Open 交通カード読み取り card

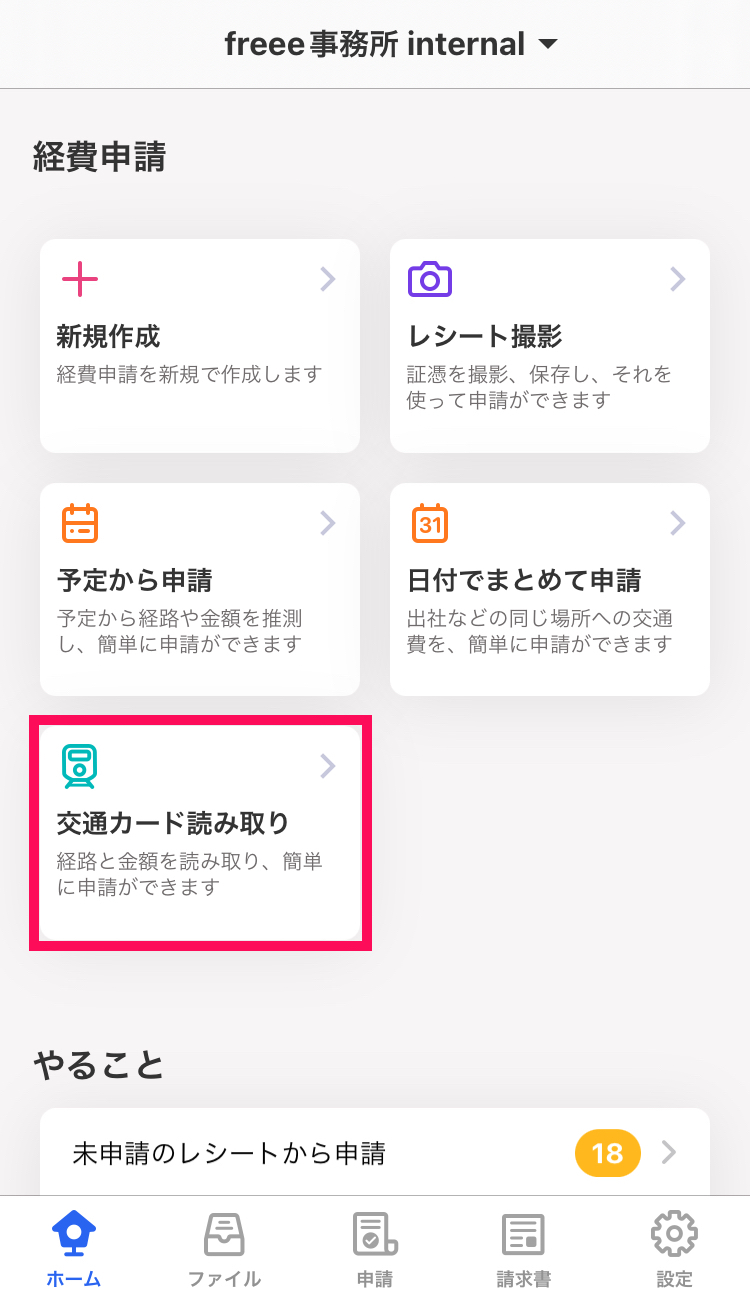(x=200, y=832)
